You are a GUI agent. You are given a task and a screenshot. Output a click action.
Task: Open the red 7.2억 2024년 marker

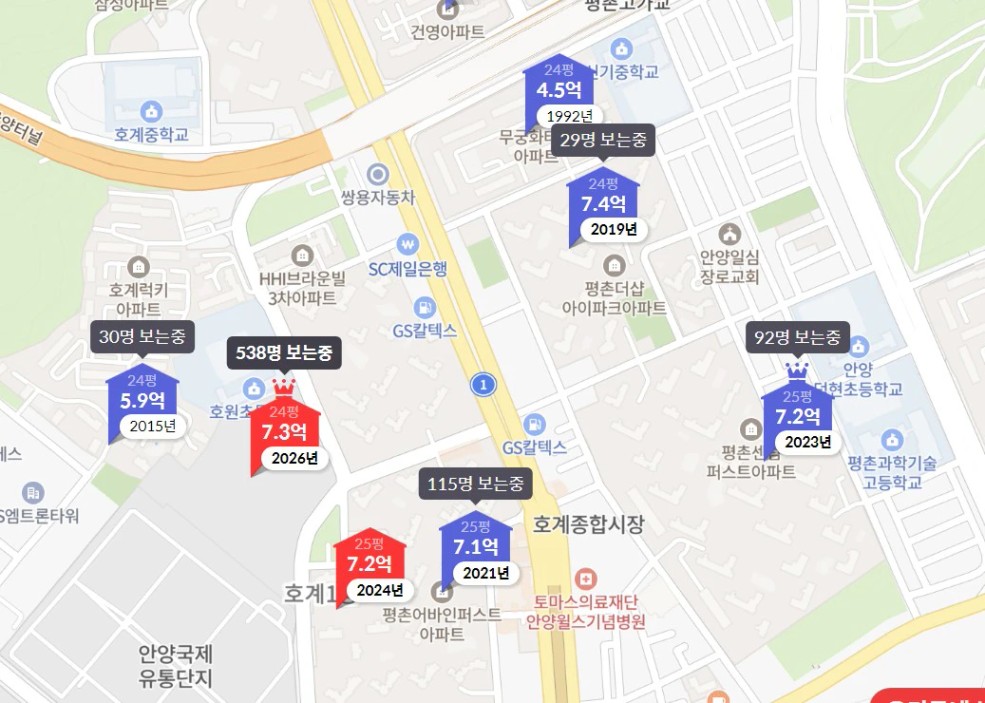coord(368,565)
